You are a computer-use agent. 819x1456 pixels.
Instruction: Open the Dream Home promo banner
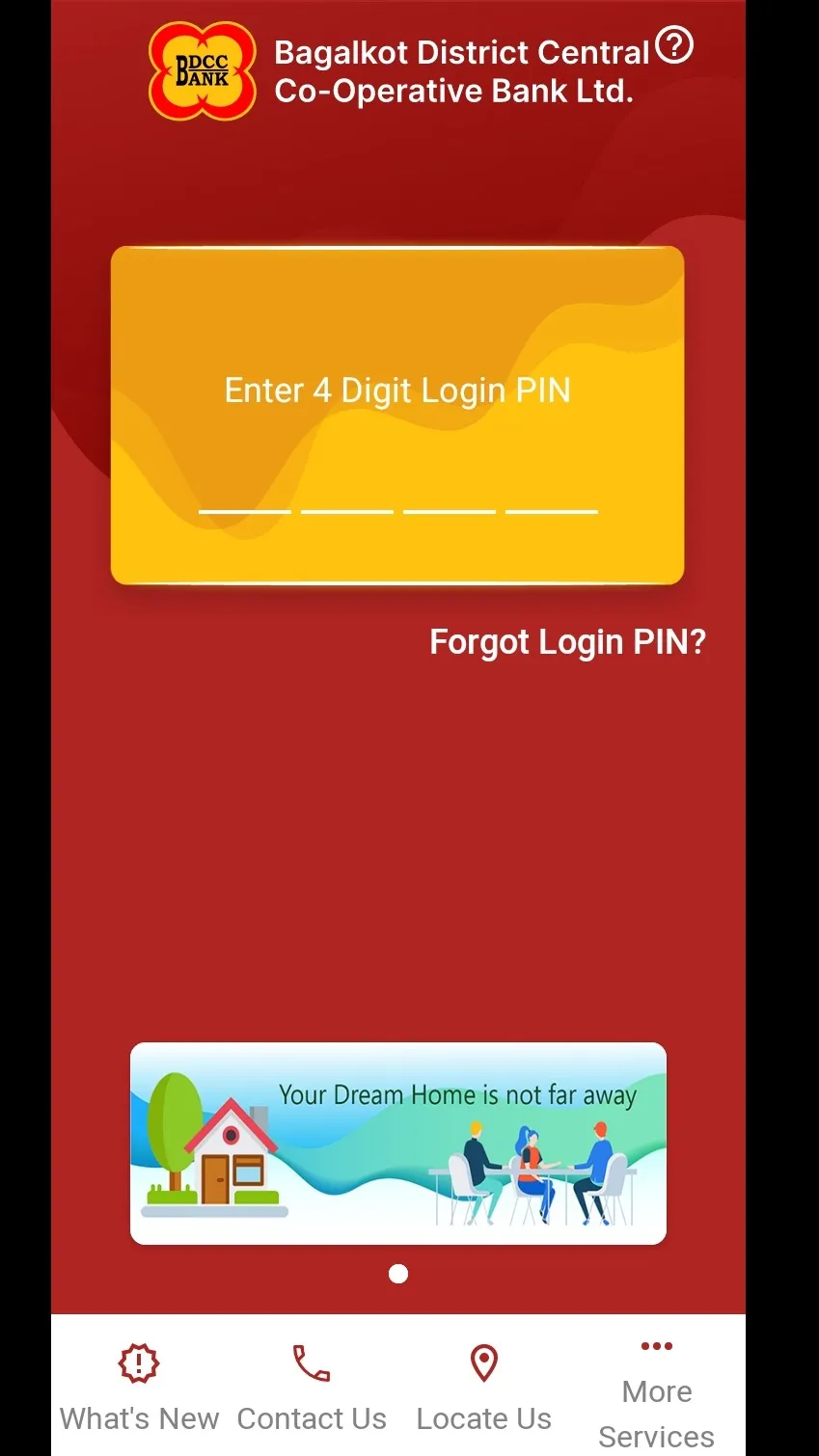click(398, 1144)
